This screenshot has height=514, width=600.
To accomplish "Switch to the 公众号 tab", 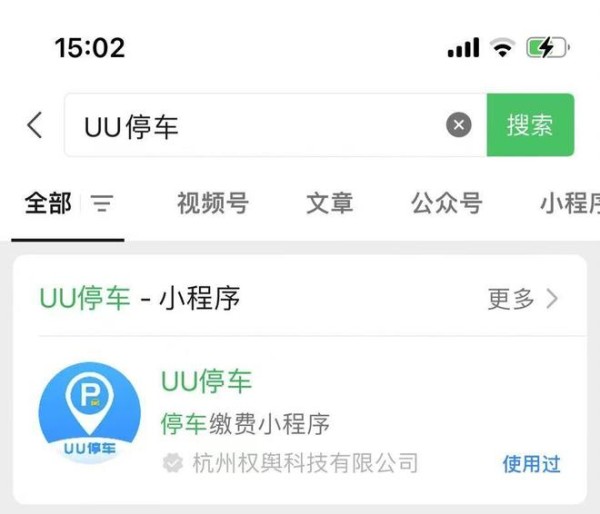I will pyautogui.click(x=446, y=204).
